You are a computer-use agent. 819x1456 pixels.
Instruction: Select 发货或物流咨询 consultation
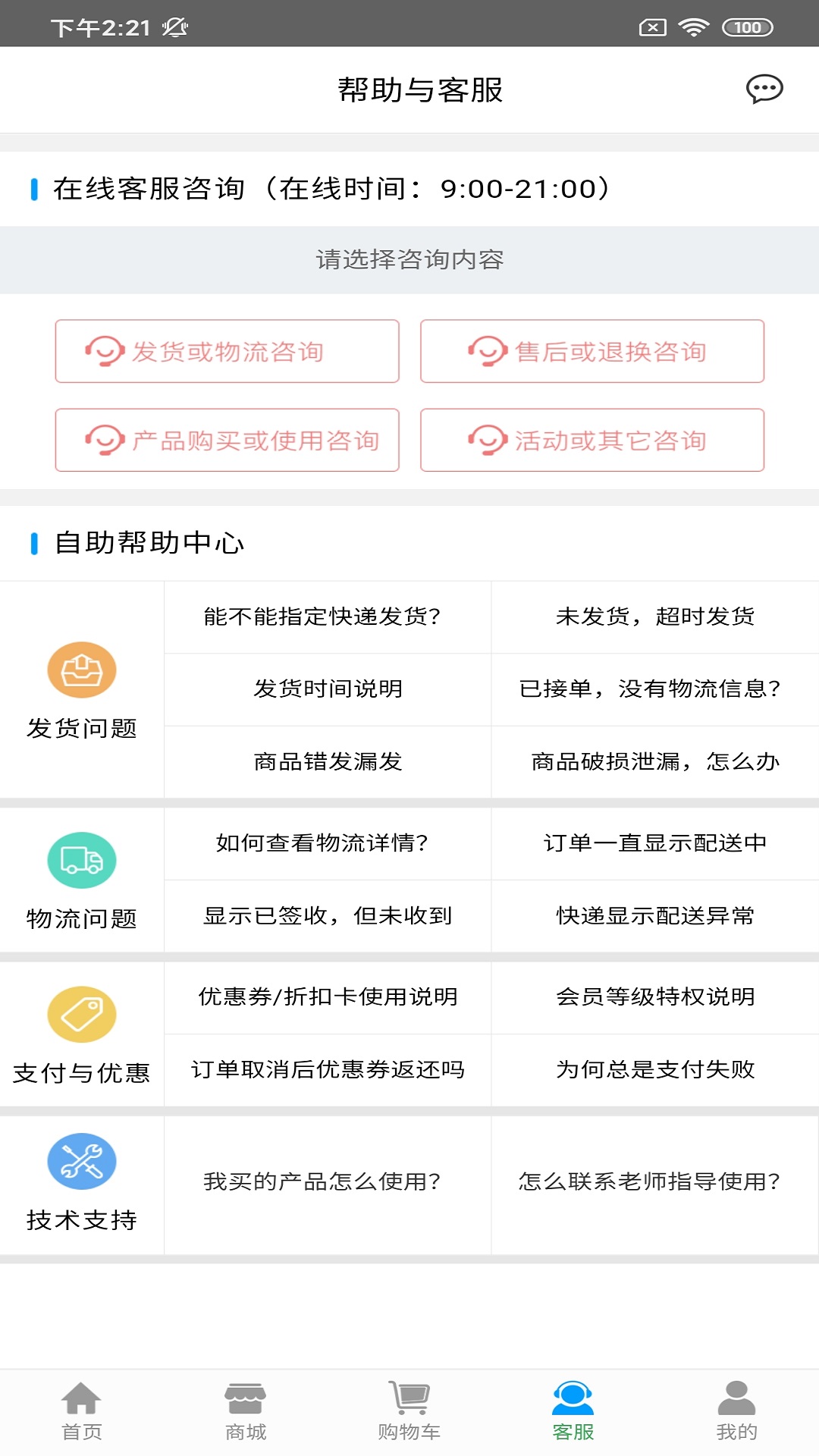coord(227,351)
